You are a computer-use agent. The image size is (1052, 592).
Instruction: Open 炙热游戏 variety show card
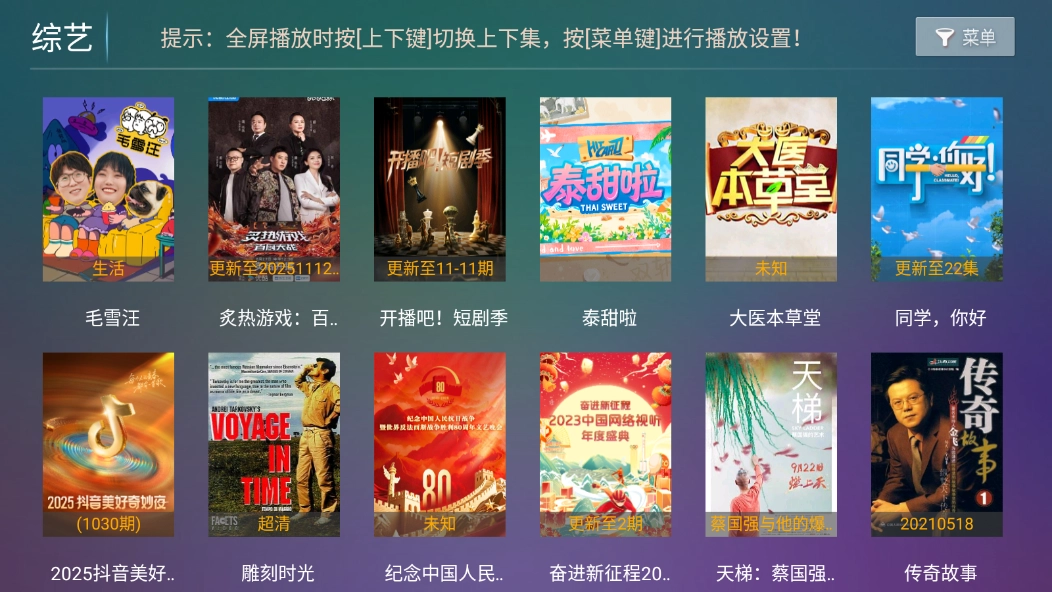[274, 189]
